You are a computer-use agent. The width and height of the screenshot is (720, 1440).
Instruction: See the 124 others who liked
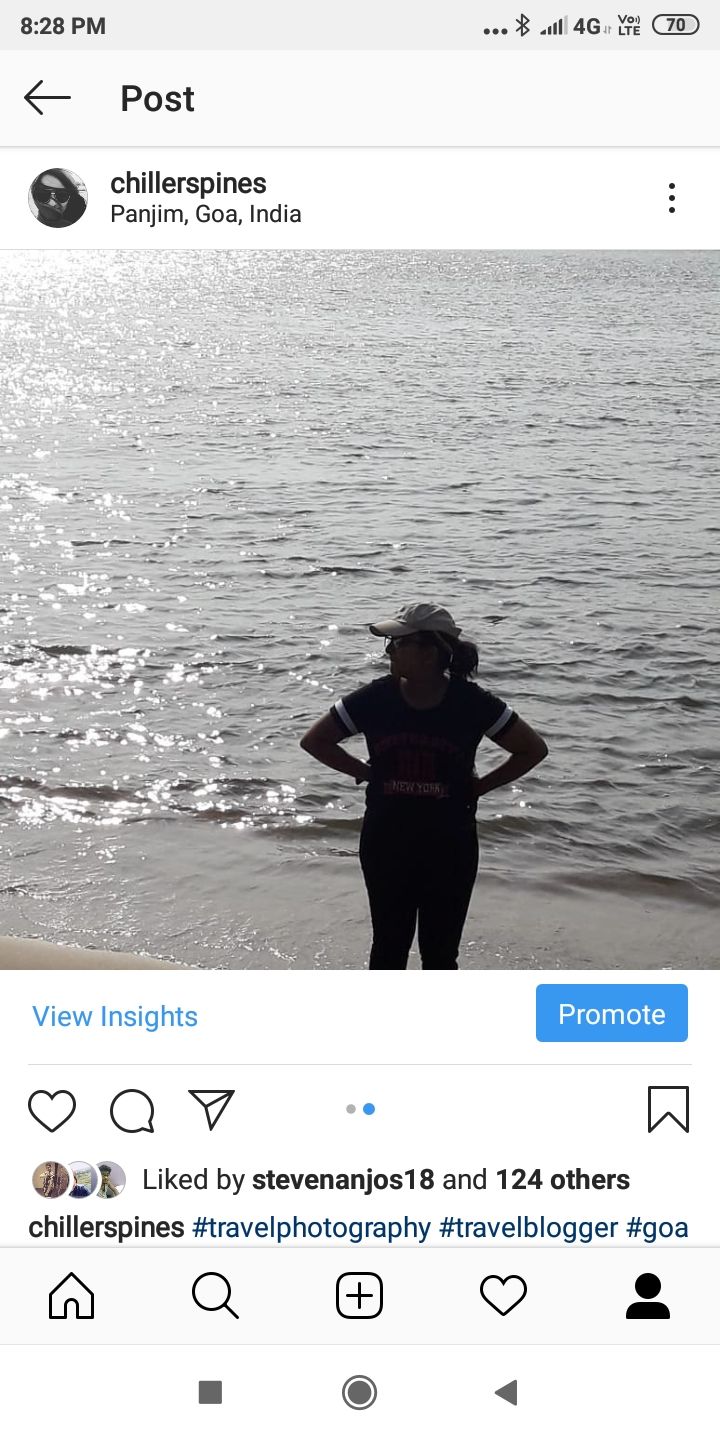pyautogui.click(x=562, y=1180)
